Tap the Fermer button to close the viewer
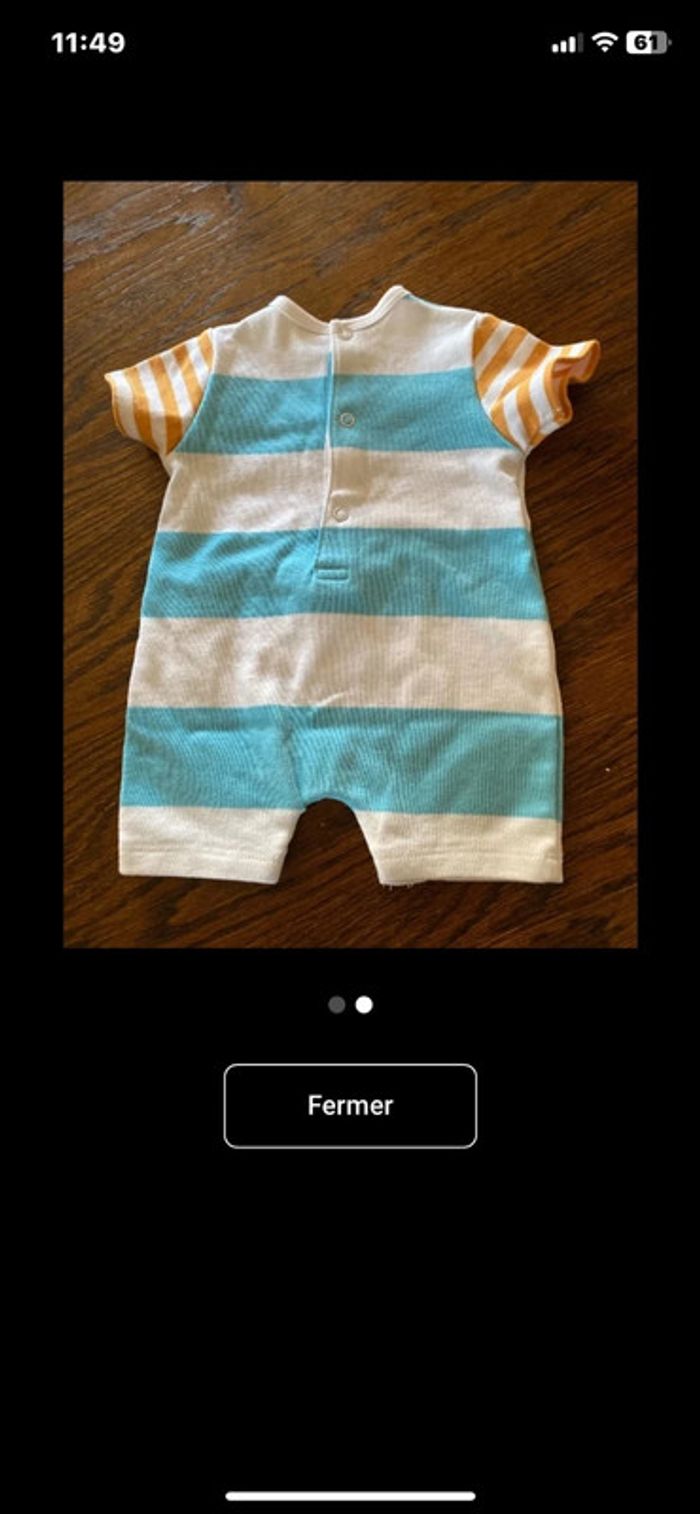Screen dimensions: 700x1514 tap(350, 1105)
